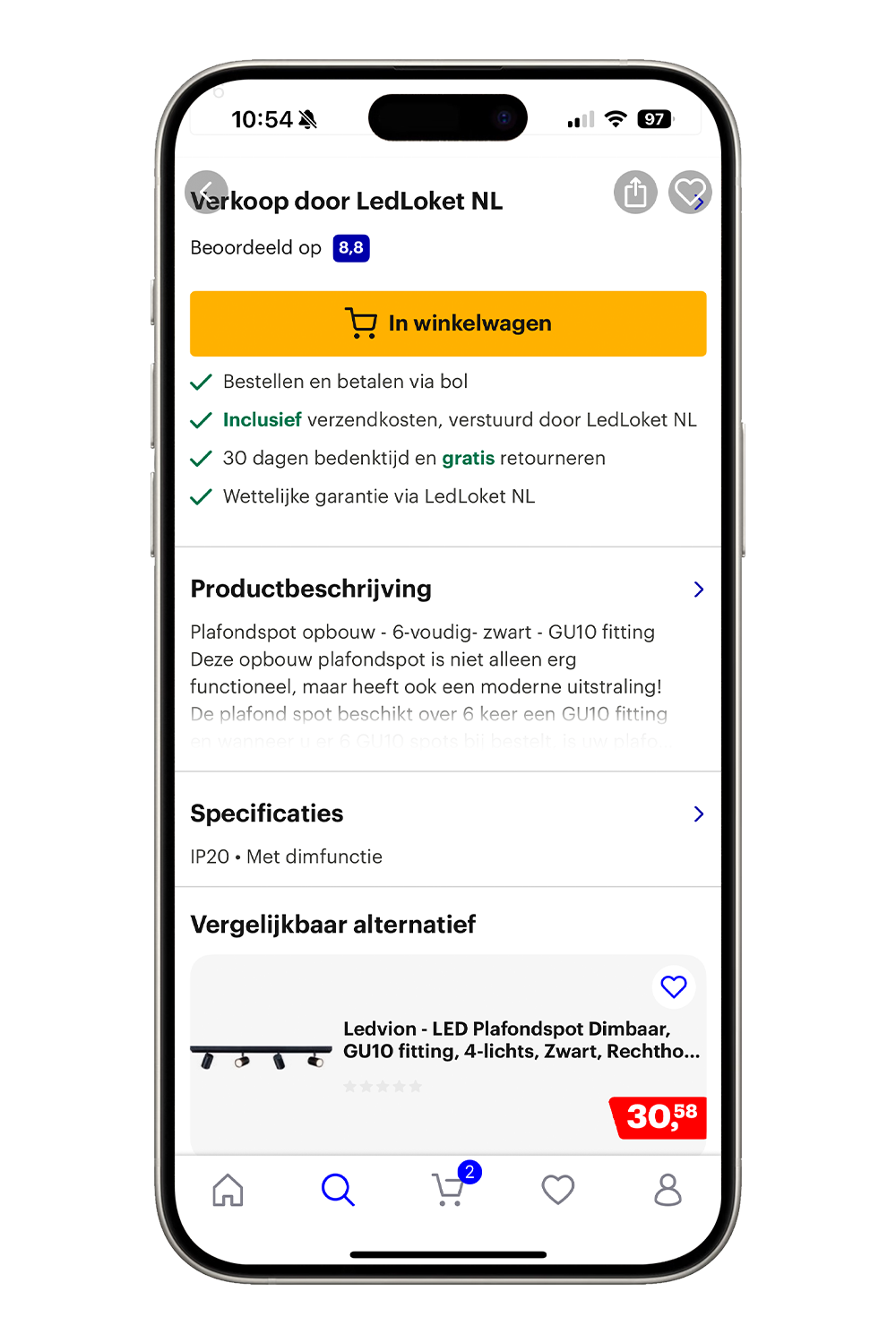Open the wishlist tab in bottom bar
The image size is (896, 1343).
pos(557,1190)
